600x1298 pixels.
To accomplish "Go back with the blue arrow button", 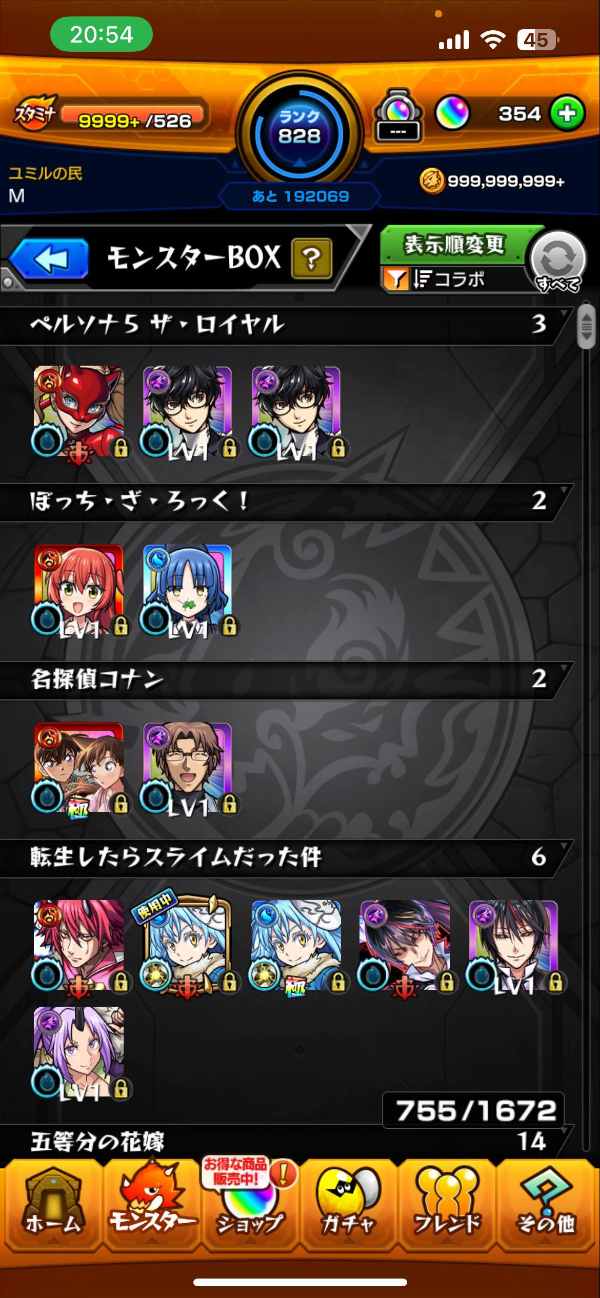I will 50,260.
